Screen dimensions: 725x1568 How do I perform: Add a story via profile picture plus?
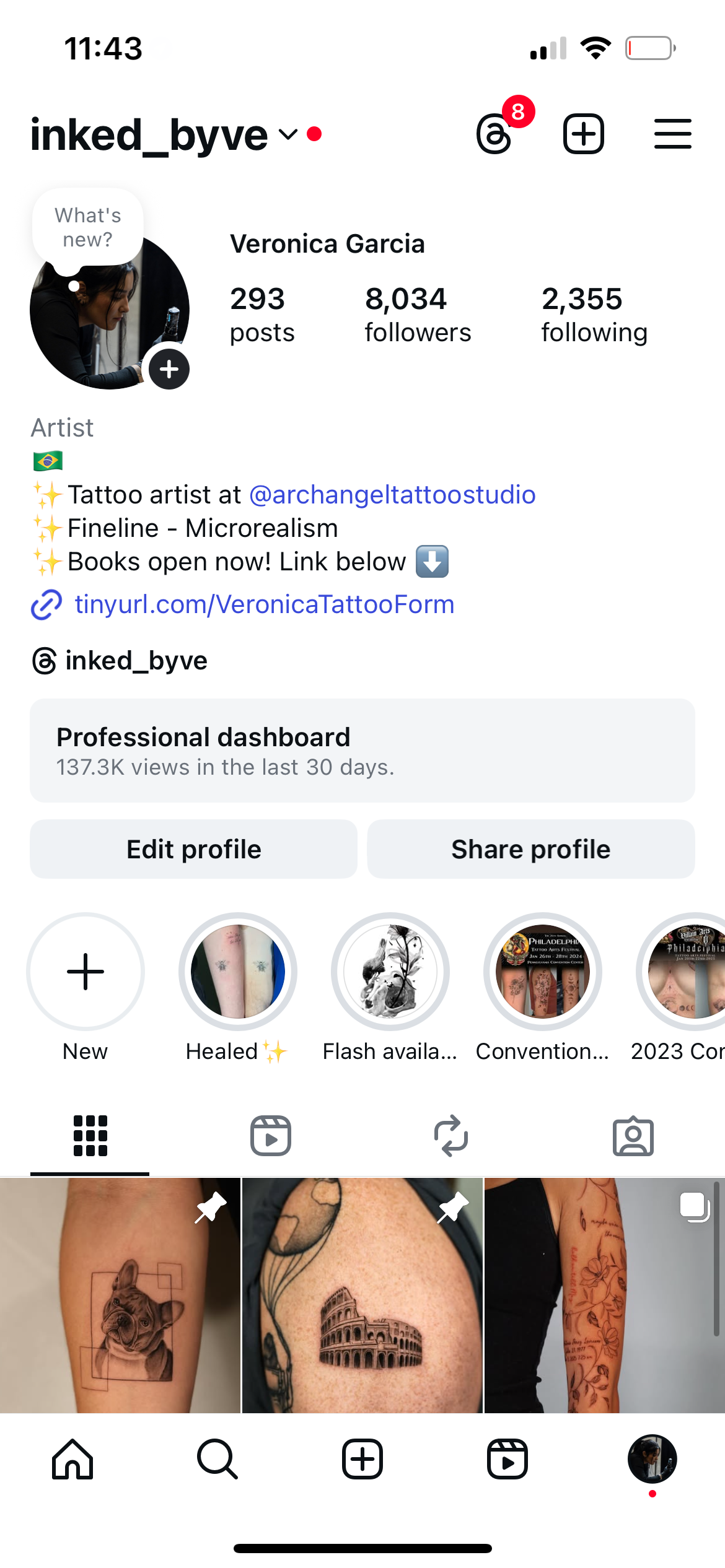pos(169,370)
